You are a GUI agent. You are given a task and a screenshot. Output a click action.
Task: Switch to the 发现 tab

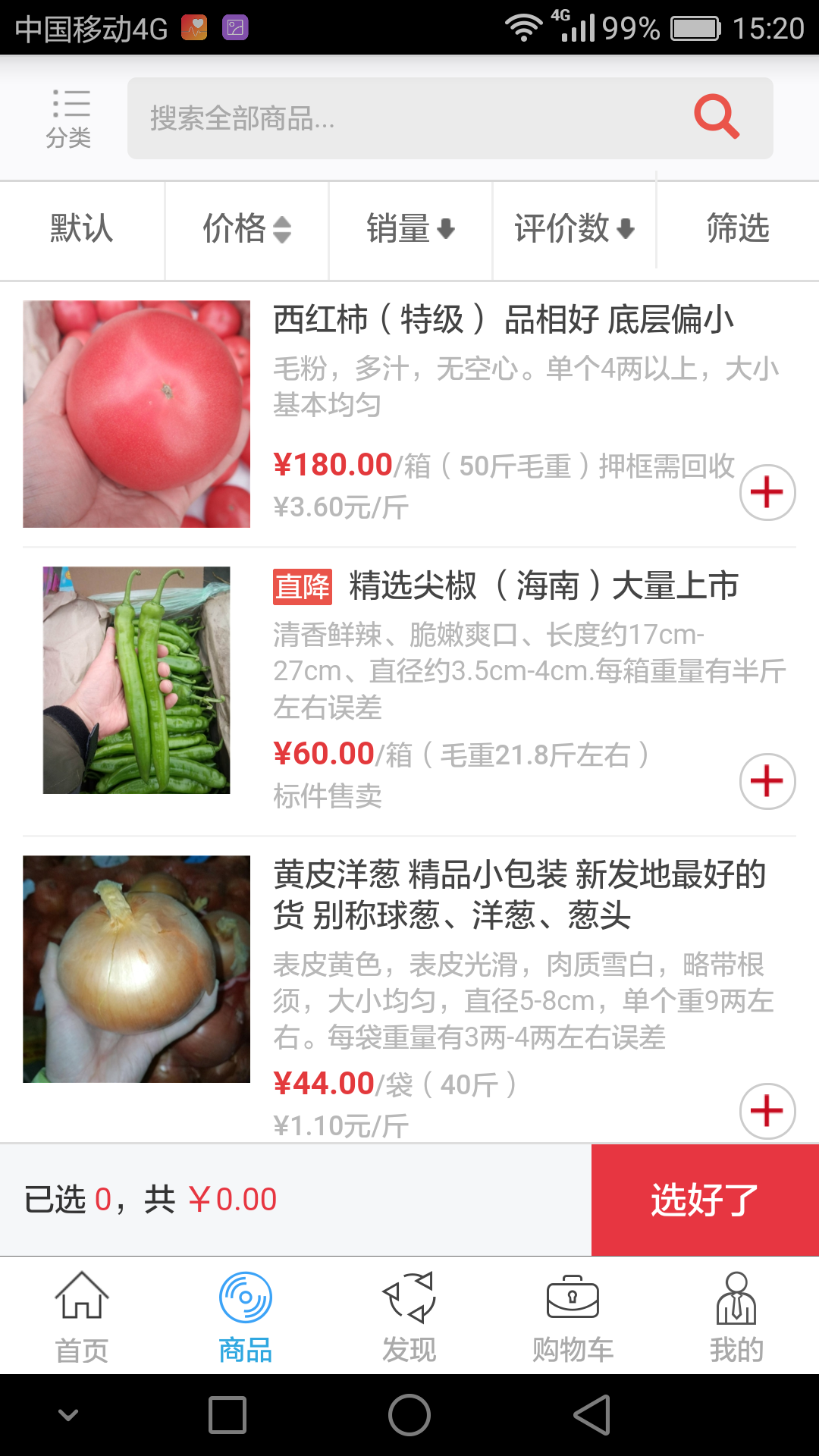tap(409, 1316)
